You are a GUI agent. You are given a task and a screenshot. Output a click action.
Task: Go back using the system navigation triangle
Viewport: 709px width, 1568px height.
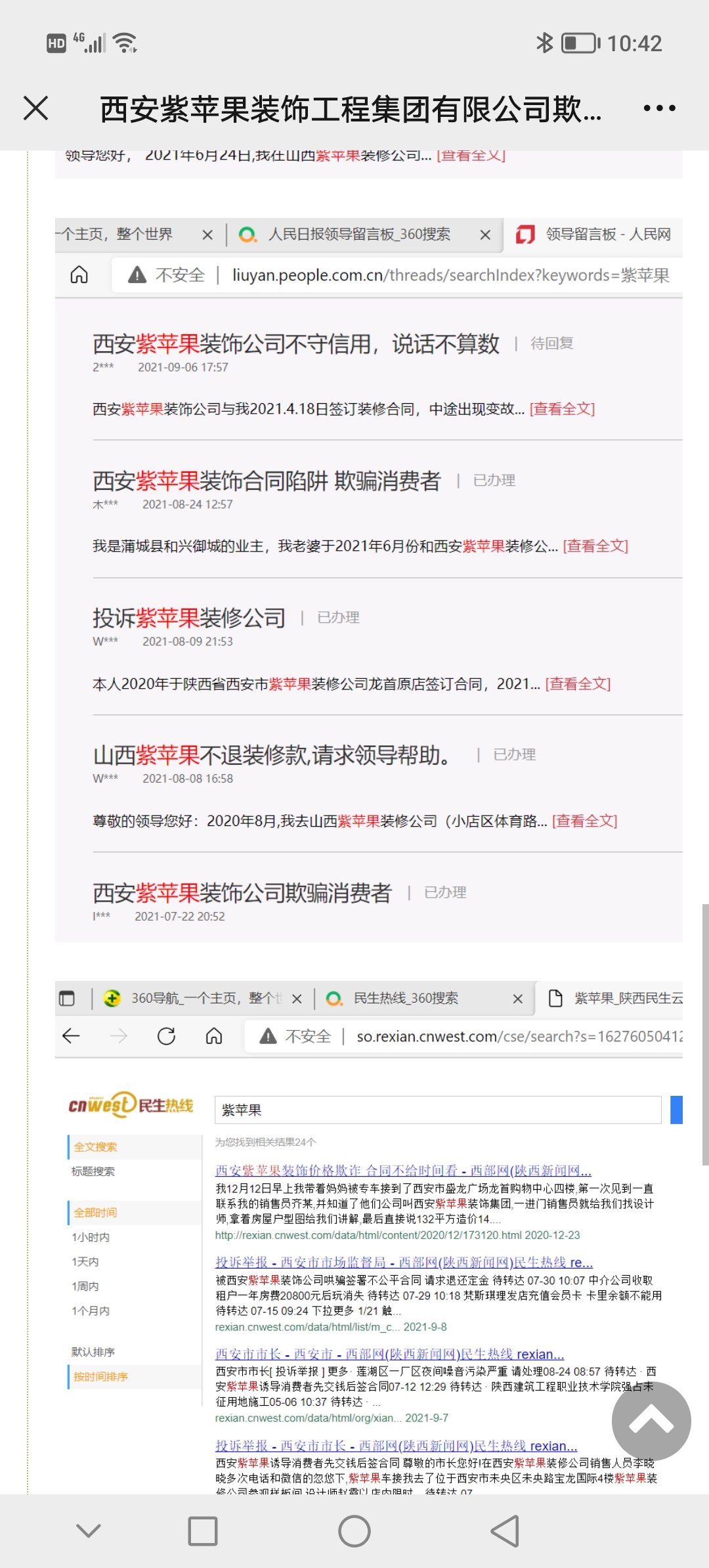pos(505,1531)
